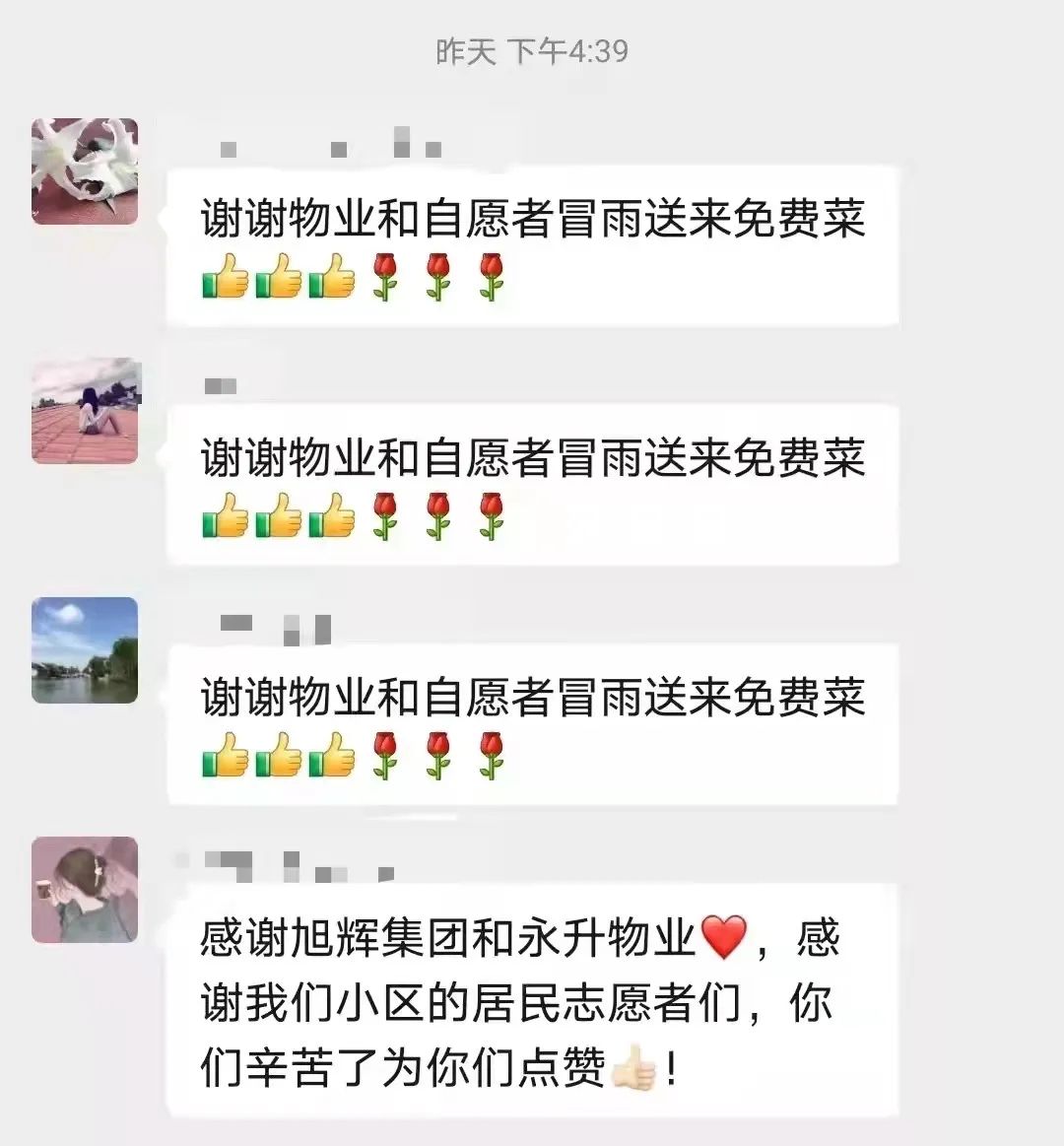This screenshot has width=1064, height=1146.
Task: Tap the avatar beside the 感谢旭辉集团 message
Action: (85, 890)
